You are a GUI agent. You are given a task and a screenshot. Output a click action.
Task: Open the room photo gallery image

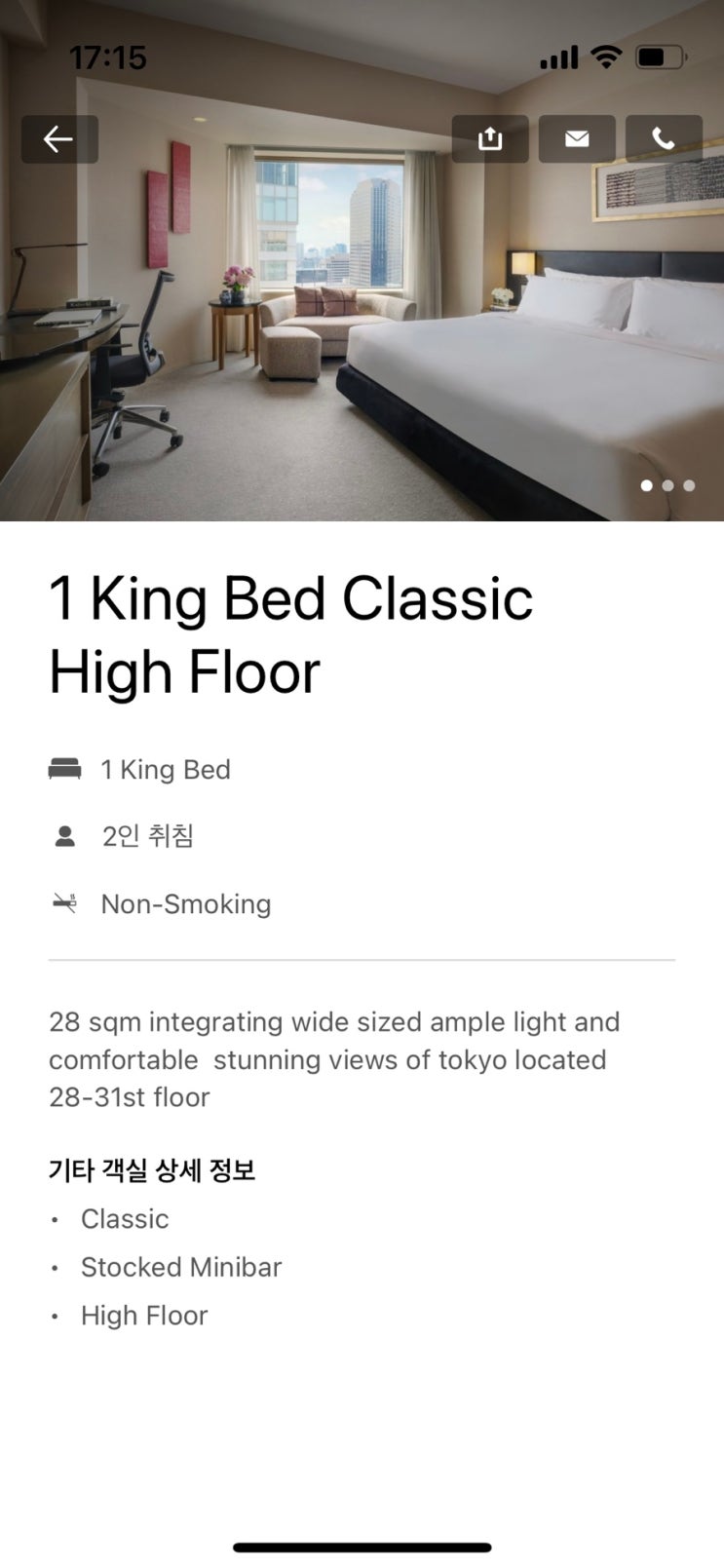click(362, 322)
